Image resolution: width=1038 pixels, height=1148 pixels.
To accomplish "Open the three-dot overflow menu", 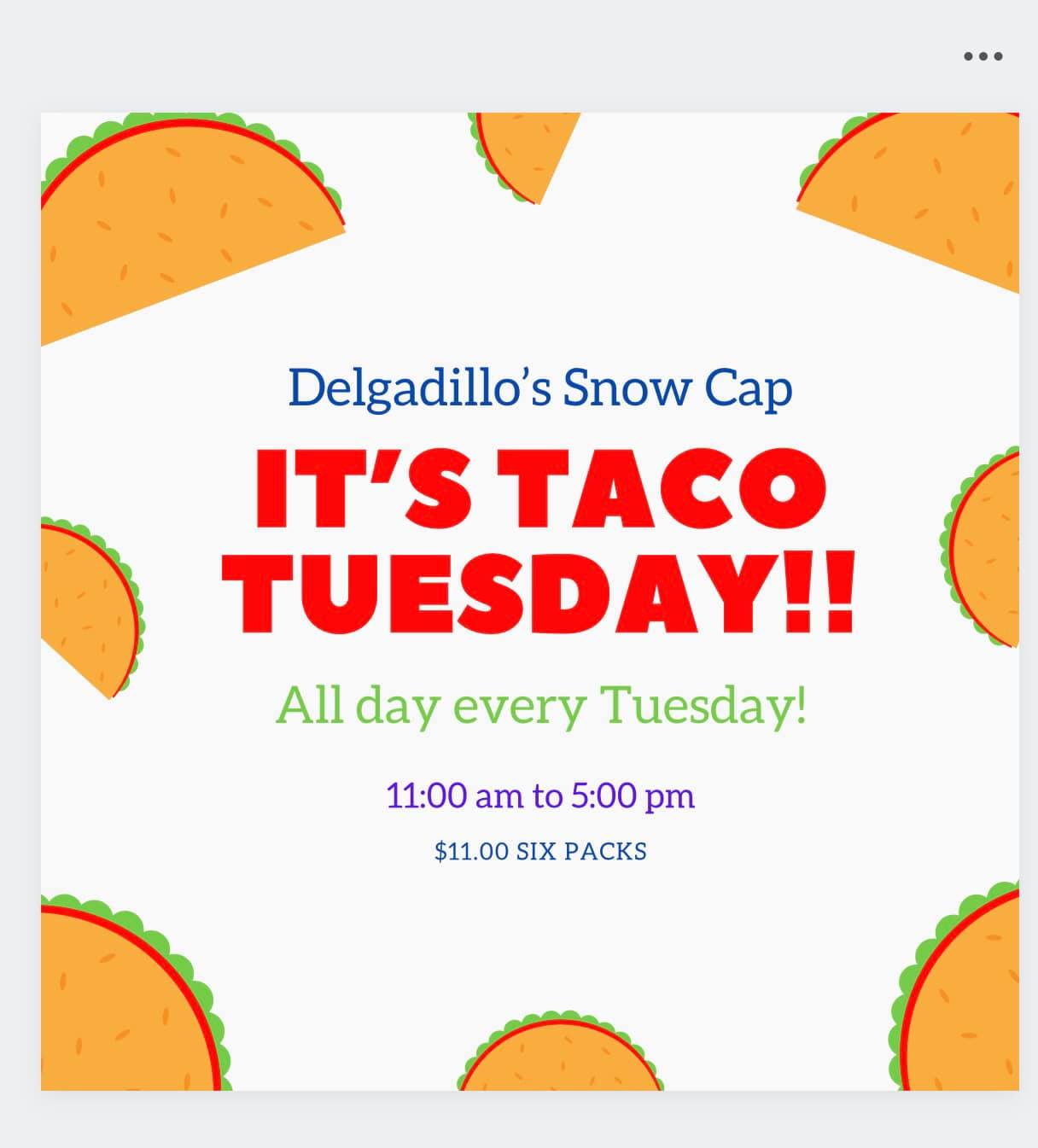I will (983, 56).
